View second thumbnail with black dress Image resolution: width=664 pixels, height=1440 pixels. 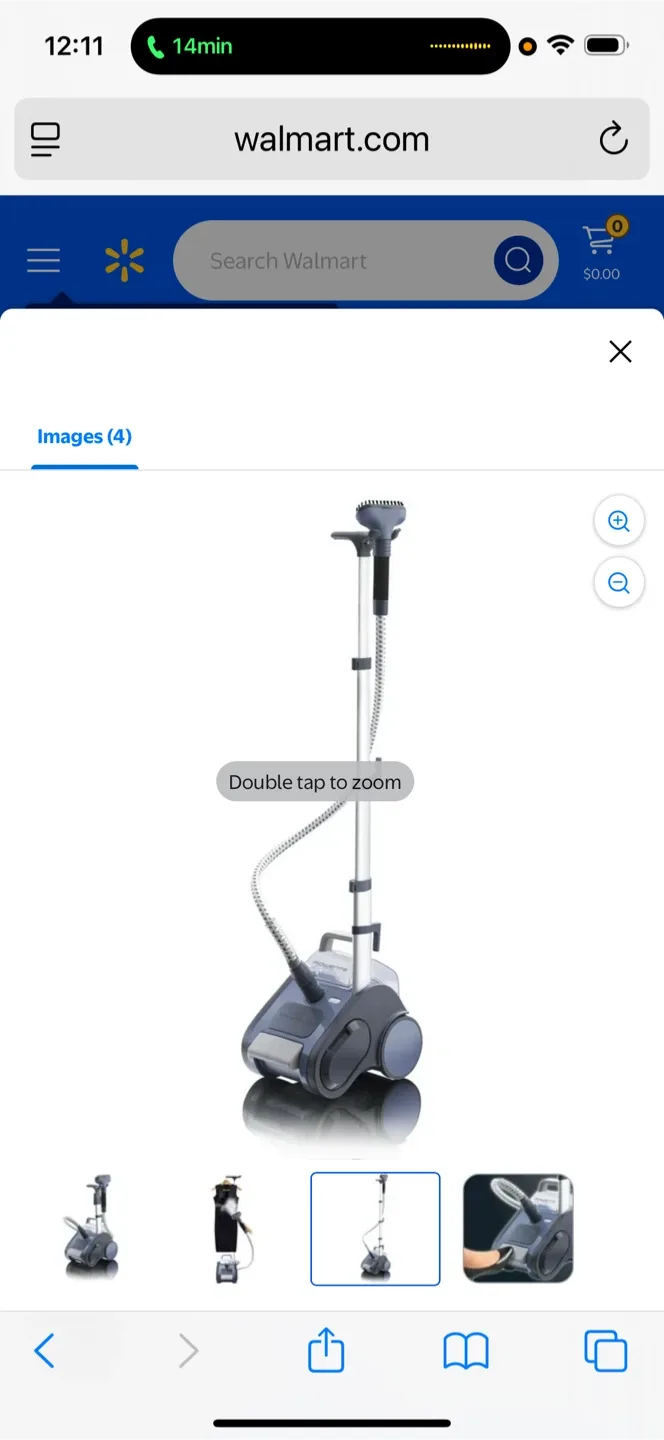tap(231, 1228)
